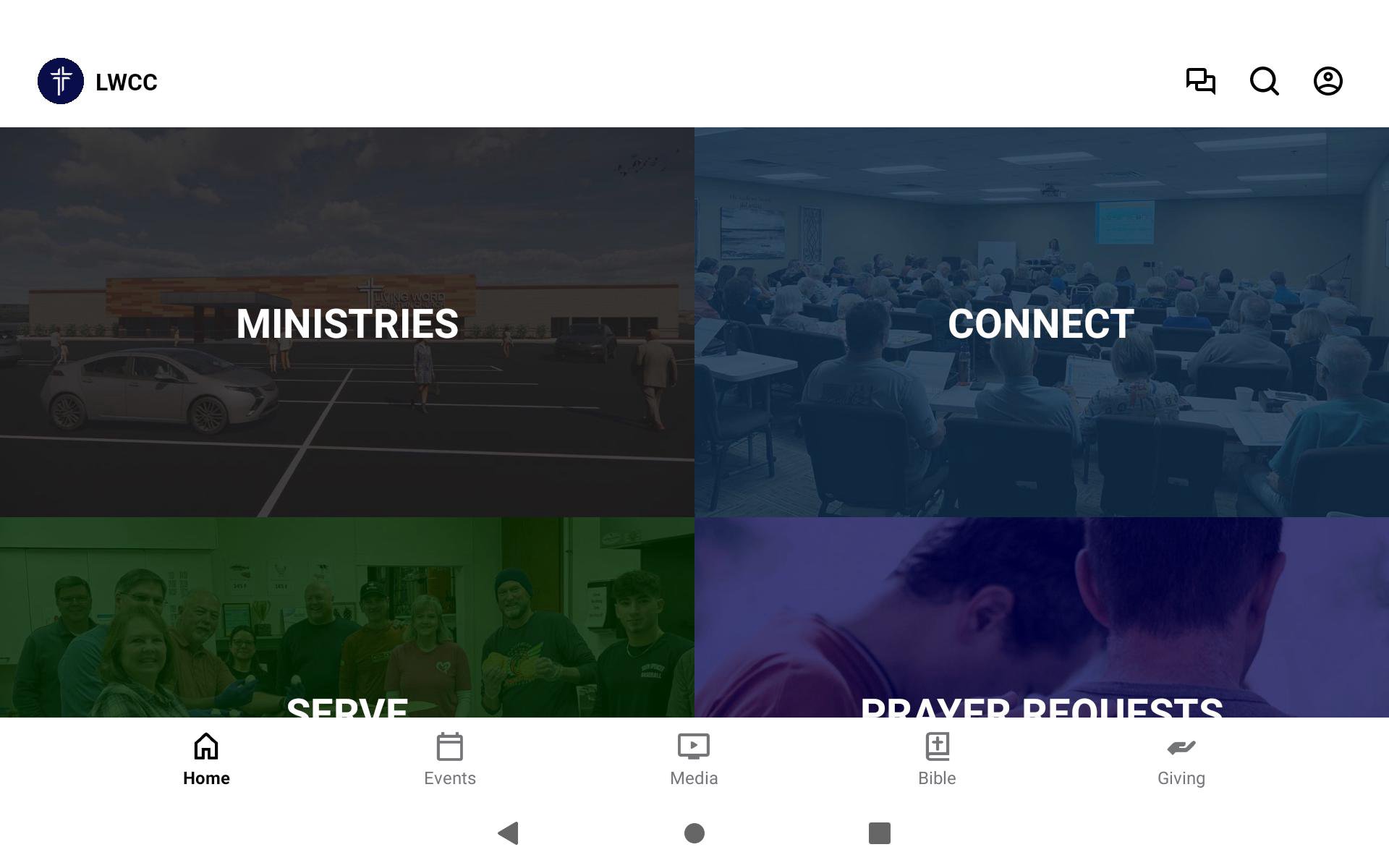
Task: Open the user profile icon
Action: pos(1328,81)
